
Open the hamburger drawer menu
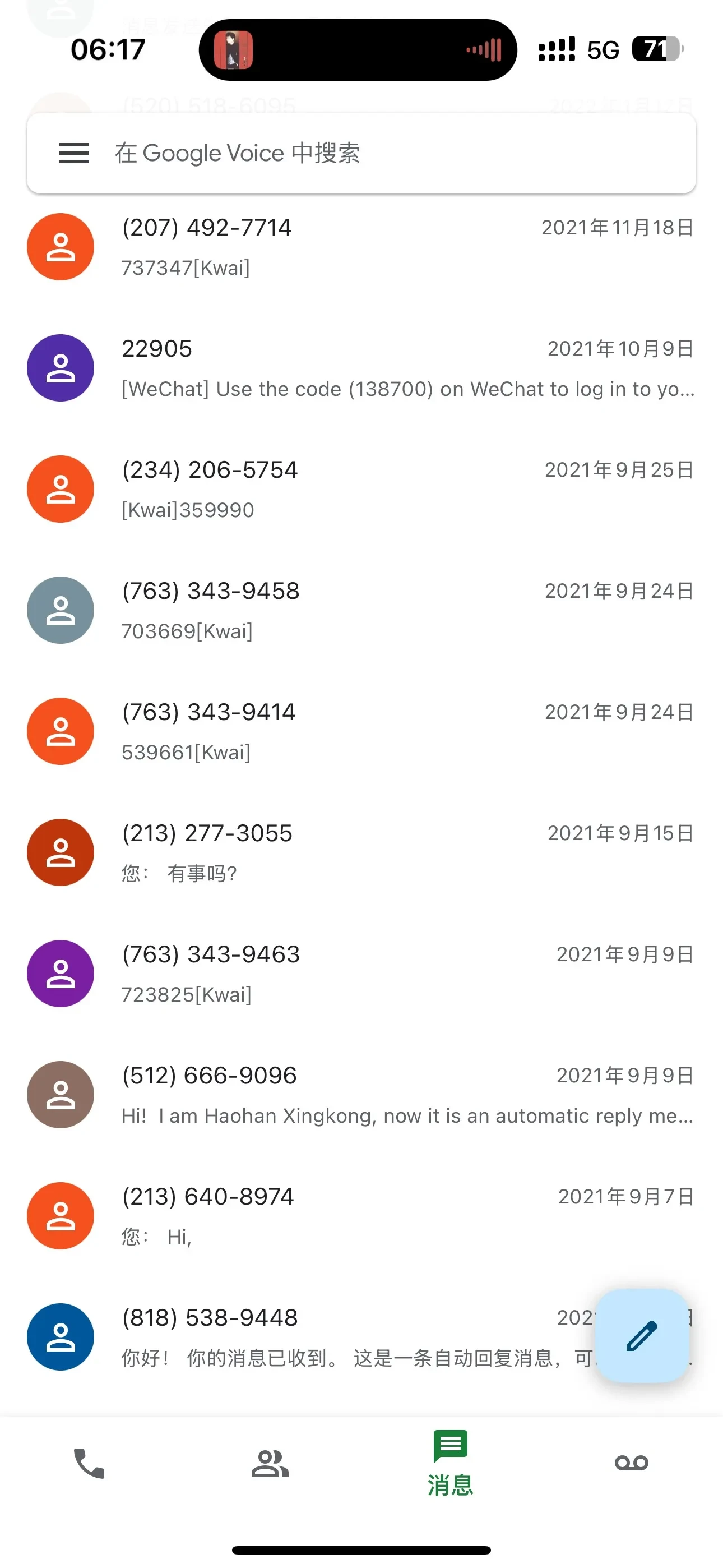[73, 153]
